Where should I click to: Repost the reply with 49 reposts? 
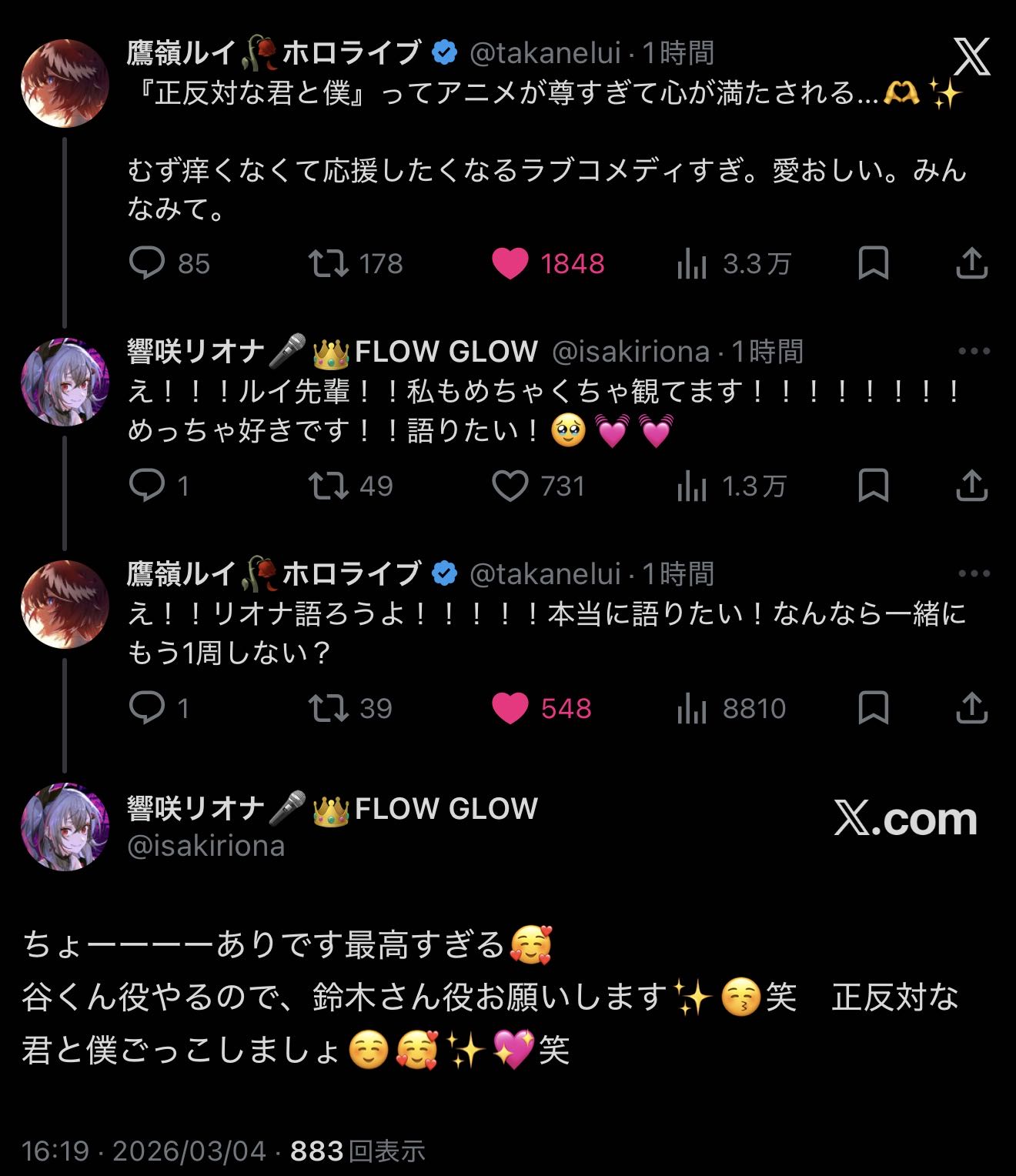(328, 486)
